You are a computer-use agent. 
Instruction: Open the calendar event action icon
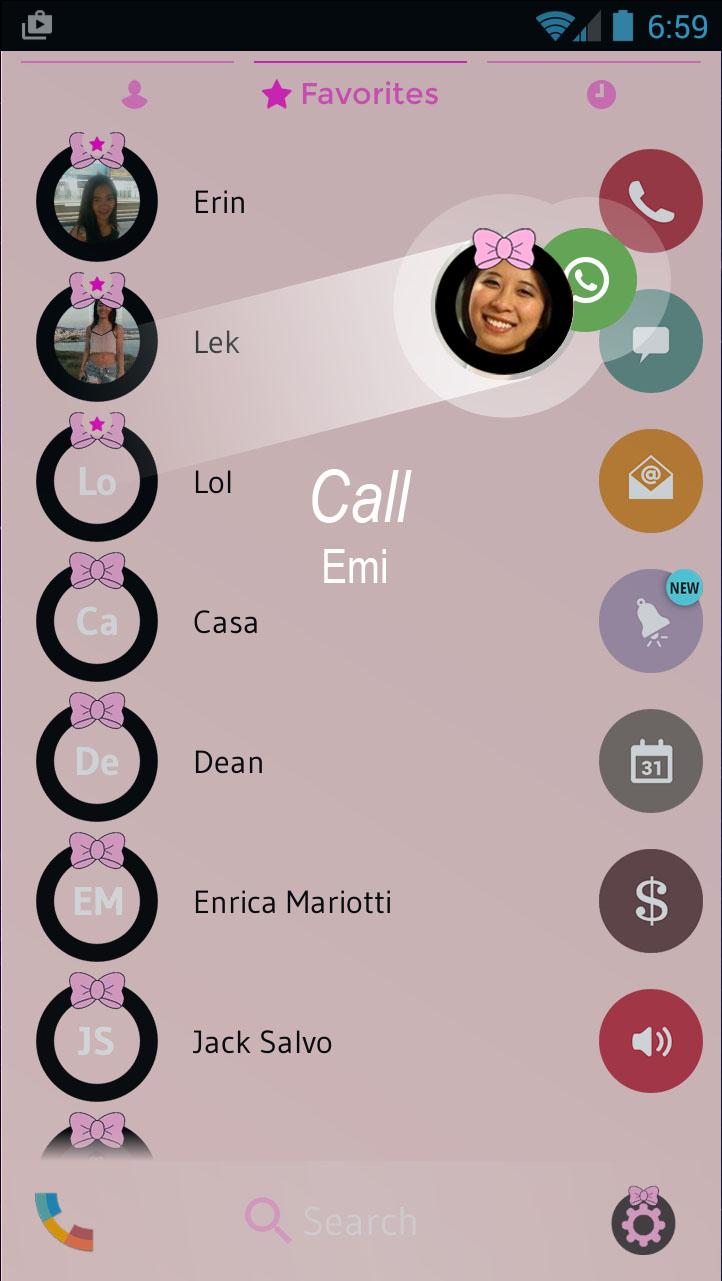[x=650, y=761]
